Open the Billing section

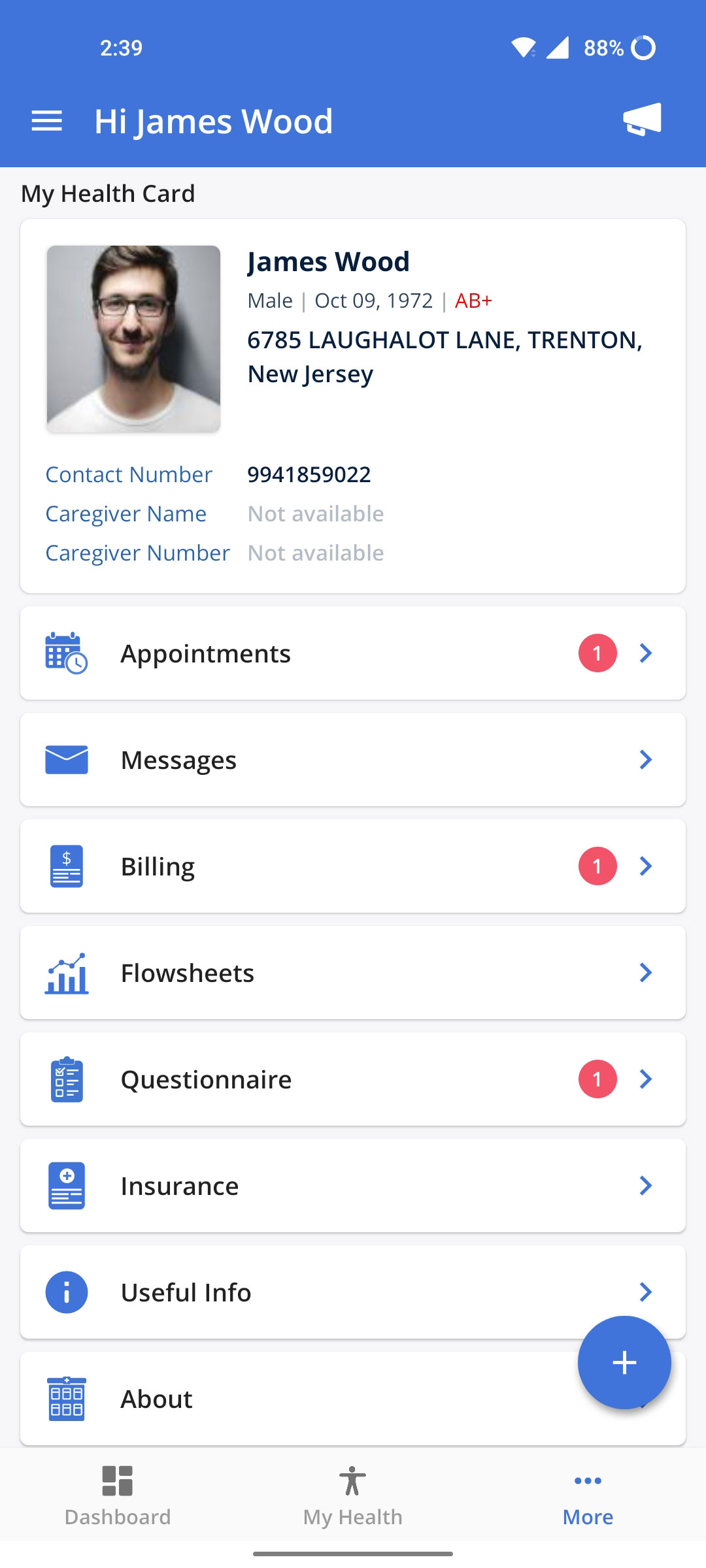pyautogui.click(x=353, y=866)
